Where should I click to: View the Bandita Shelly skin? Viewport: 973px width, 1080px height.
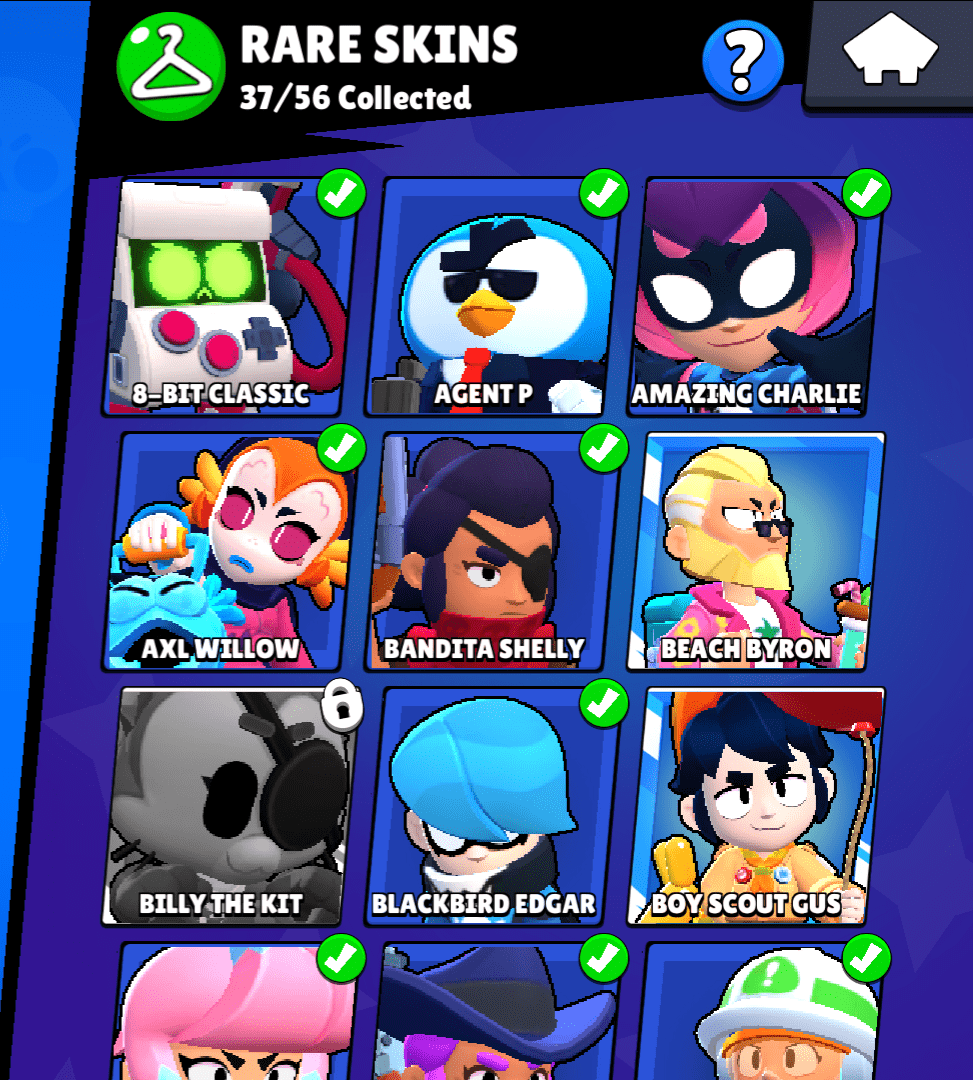point(493,550)
